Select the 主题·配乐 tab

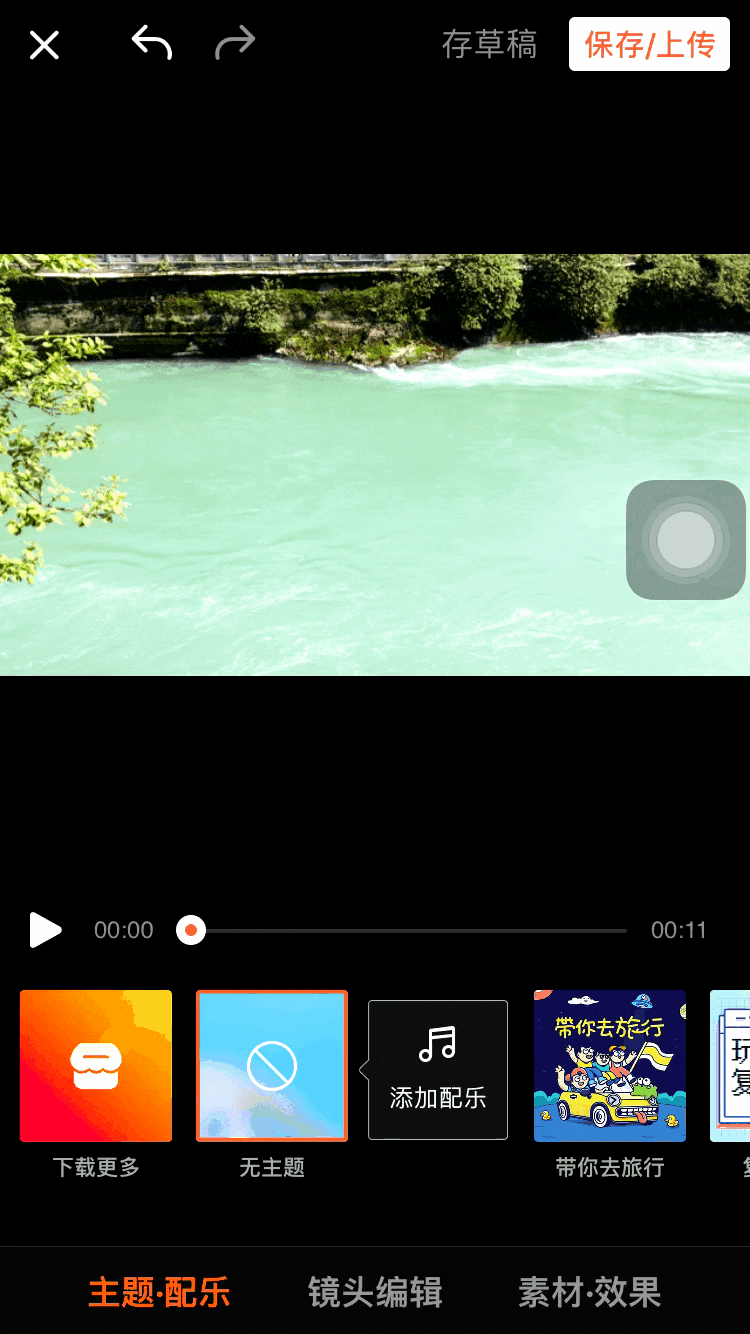click(x=159, y=1292)
